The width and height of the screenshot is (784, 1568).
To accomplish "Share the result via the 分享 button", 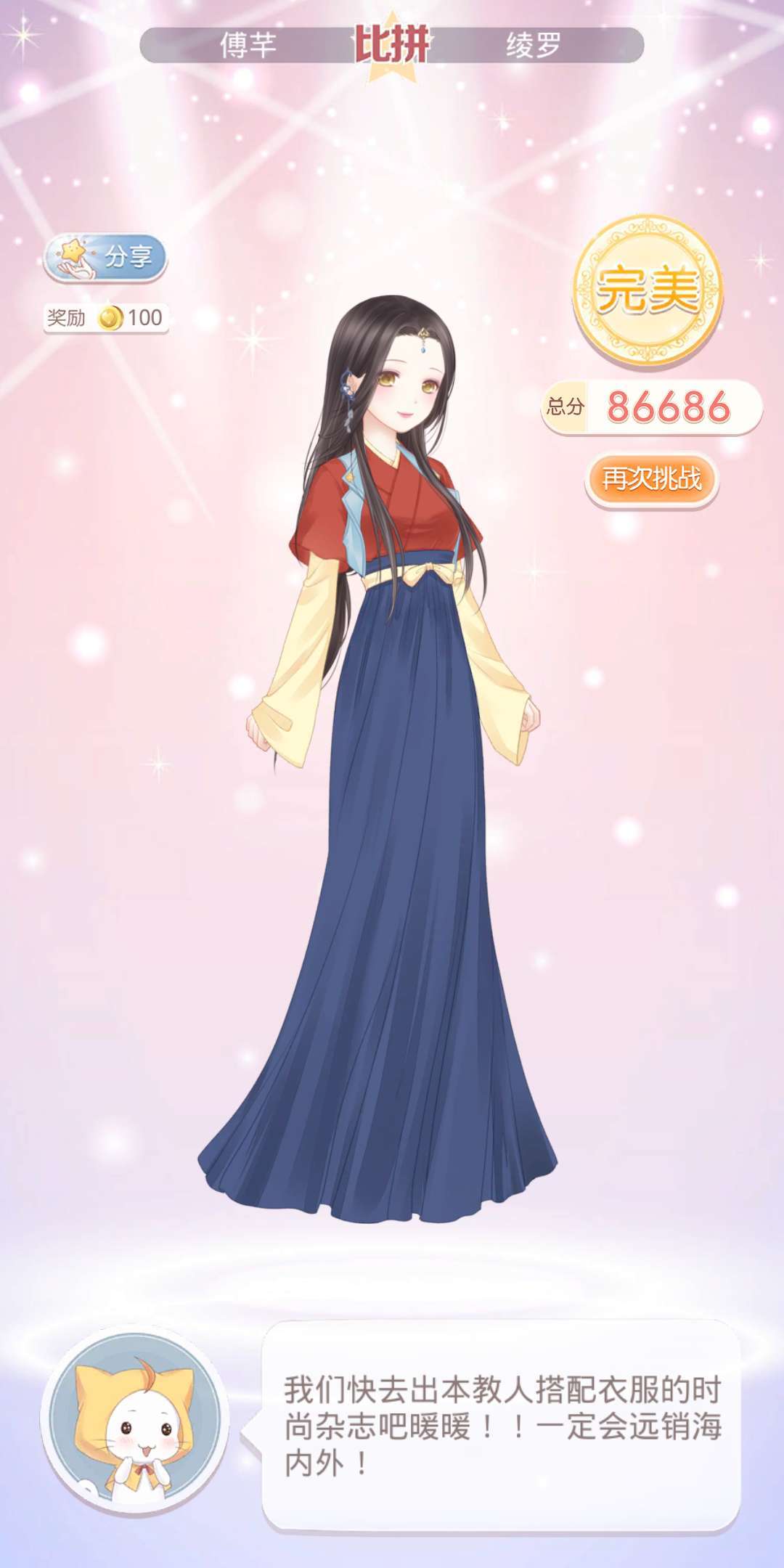I will pyautogui.click(x=106, y=257).
